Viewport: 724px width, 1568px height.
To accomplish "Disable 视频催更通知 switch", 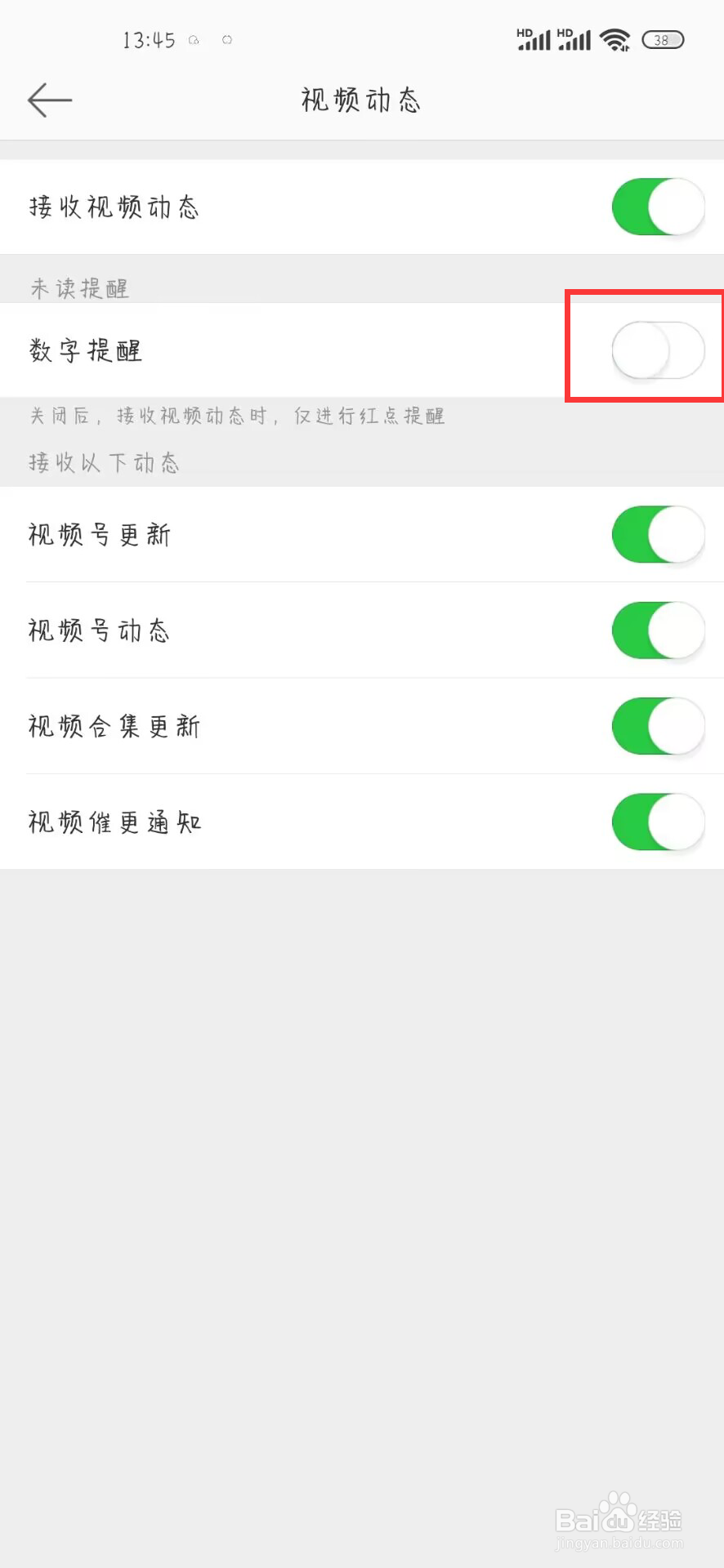I will (658, 822).
